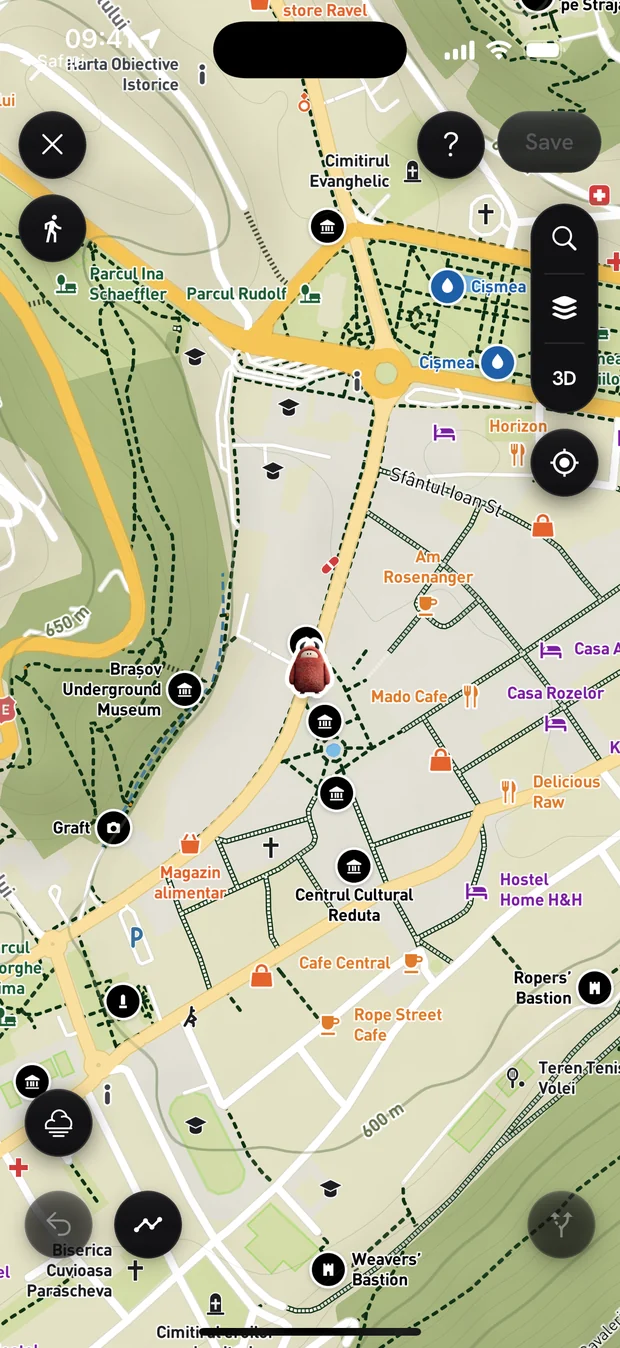Close the route planner with X button
This screenshot has height=1348, width=620.
tap(52, 145)
